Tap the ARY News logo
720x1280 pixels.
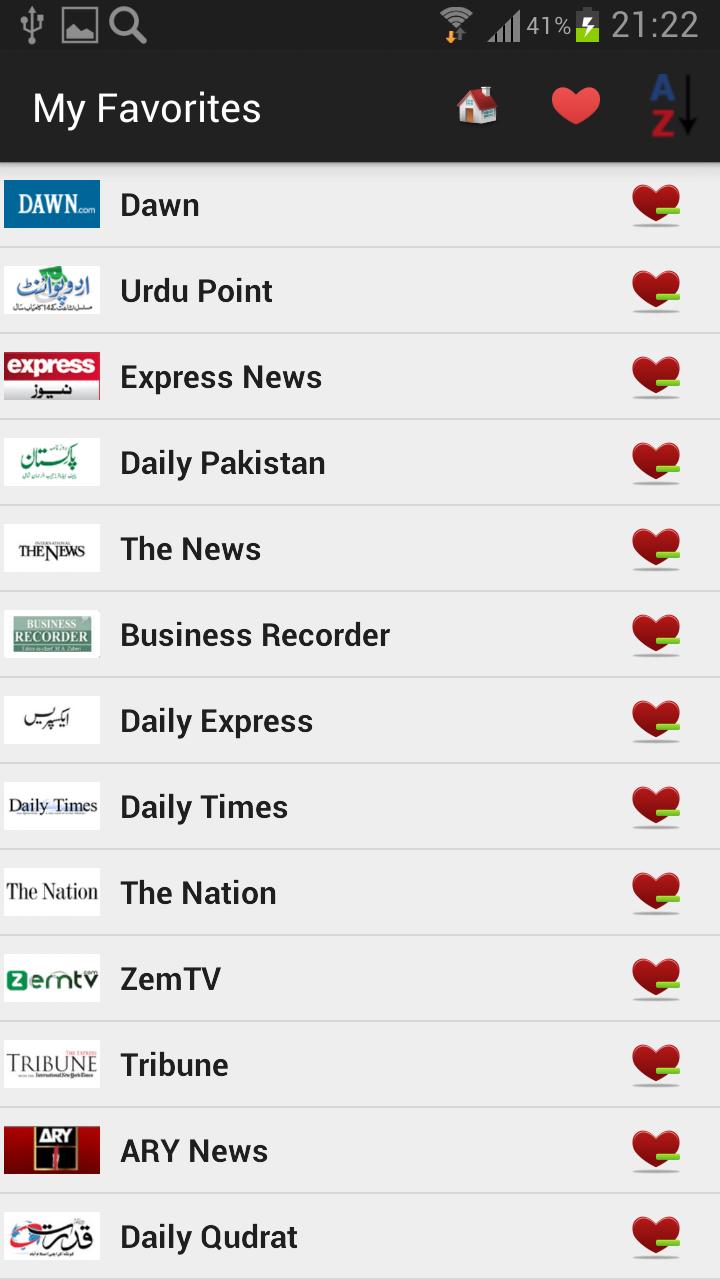51,1150
